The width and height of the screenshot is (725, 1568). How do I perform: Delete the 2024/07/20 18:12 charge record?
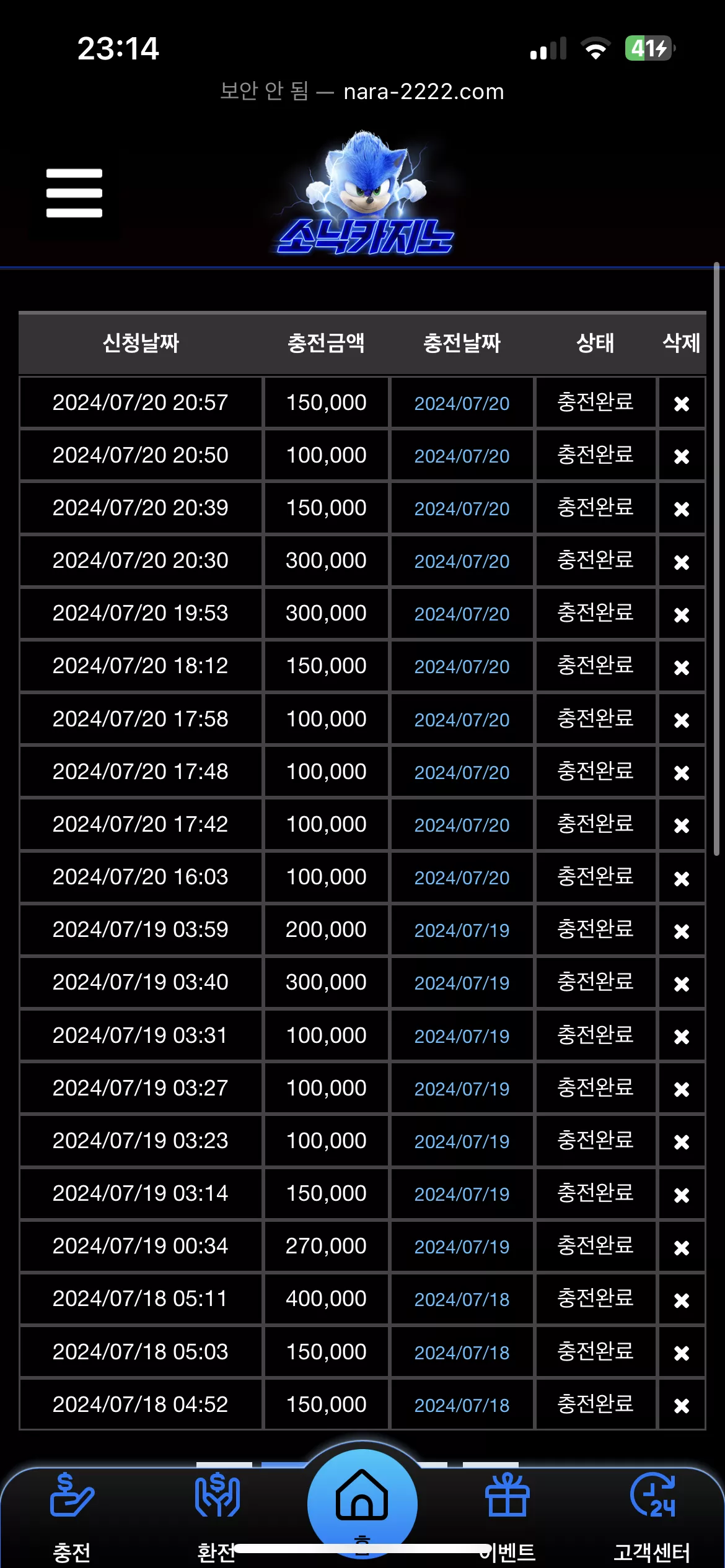(x=682, y=667)
